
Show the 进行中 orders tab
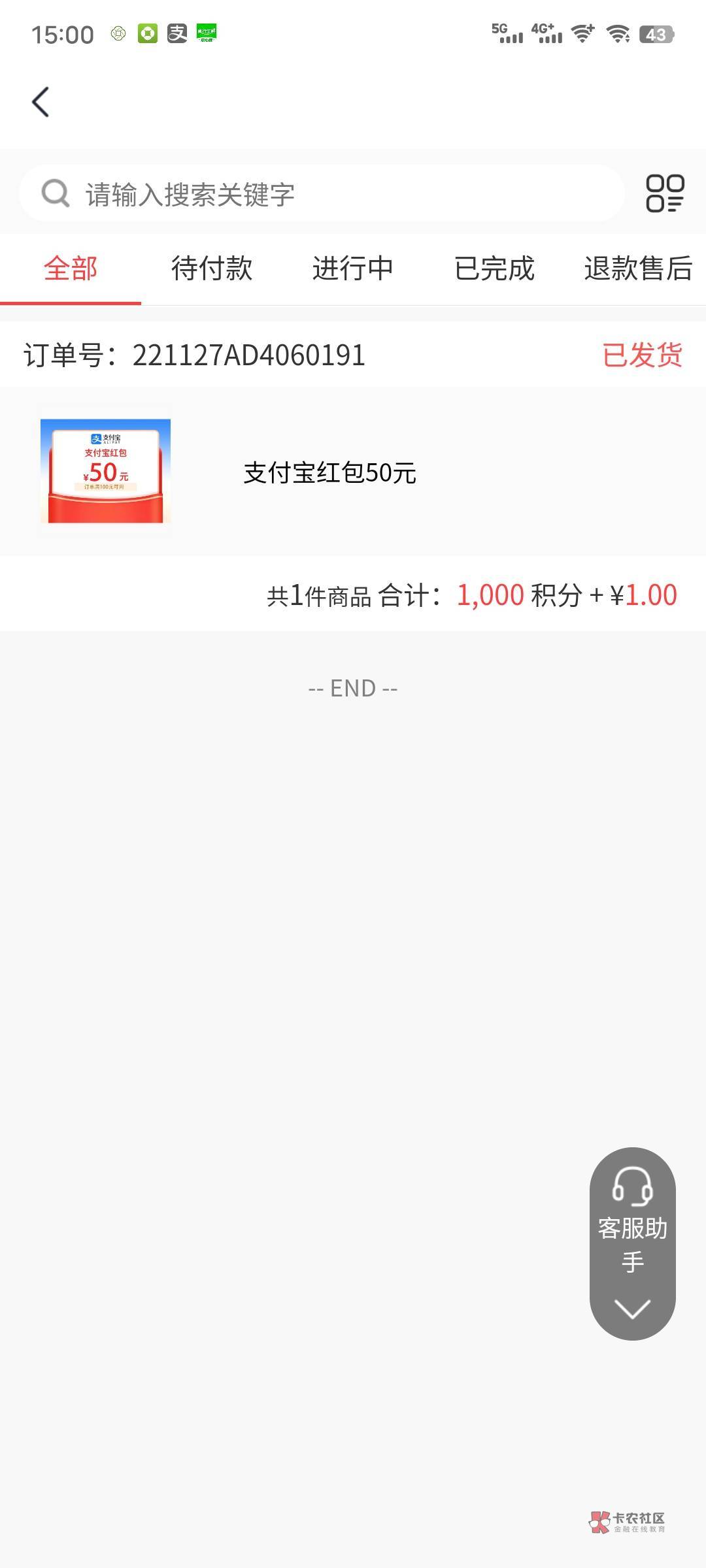353,269
